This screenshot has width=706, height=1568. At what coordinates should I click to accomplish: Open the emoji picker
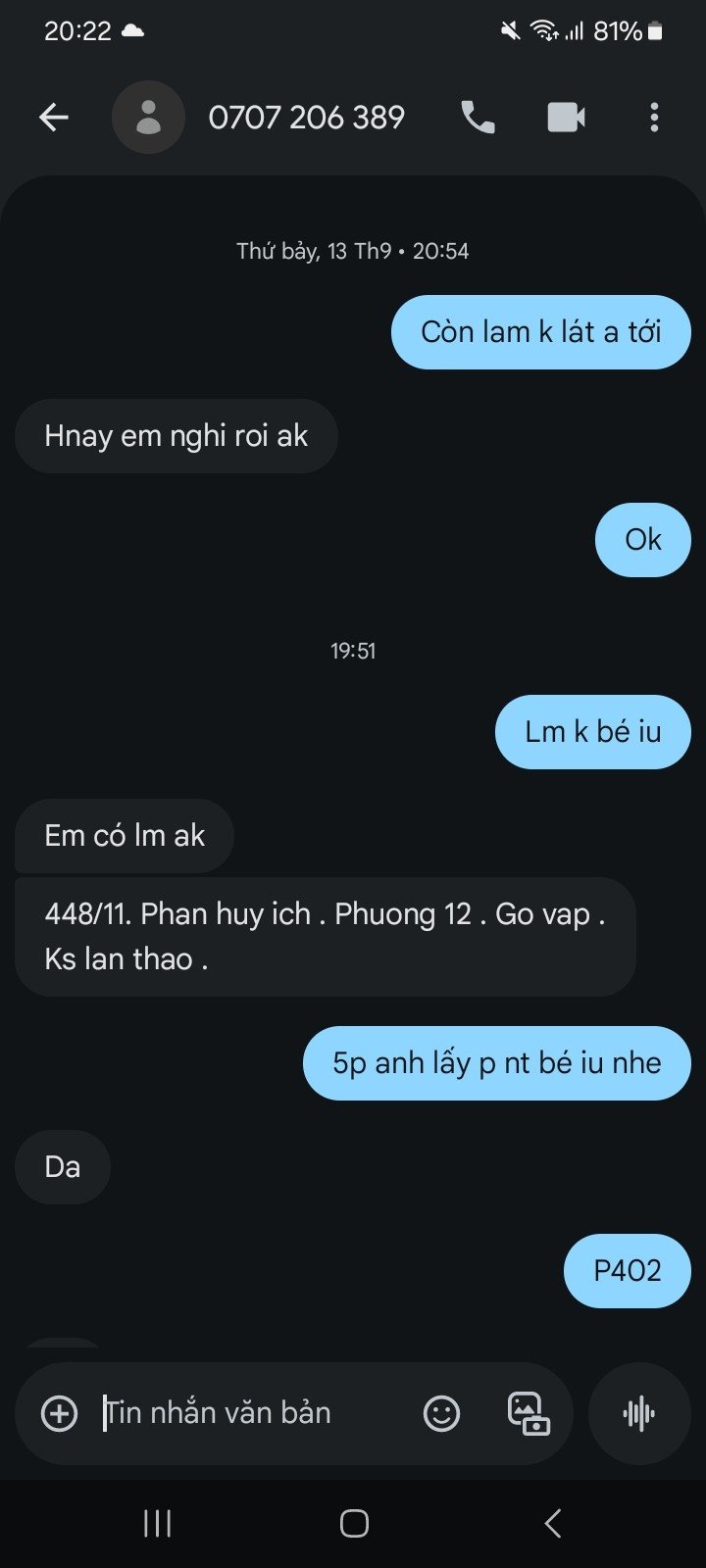pyautogui.click(x=441, y=1413)
